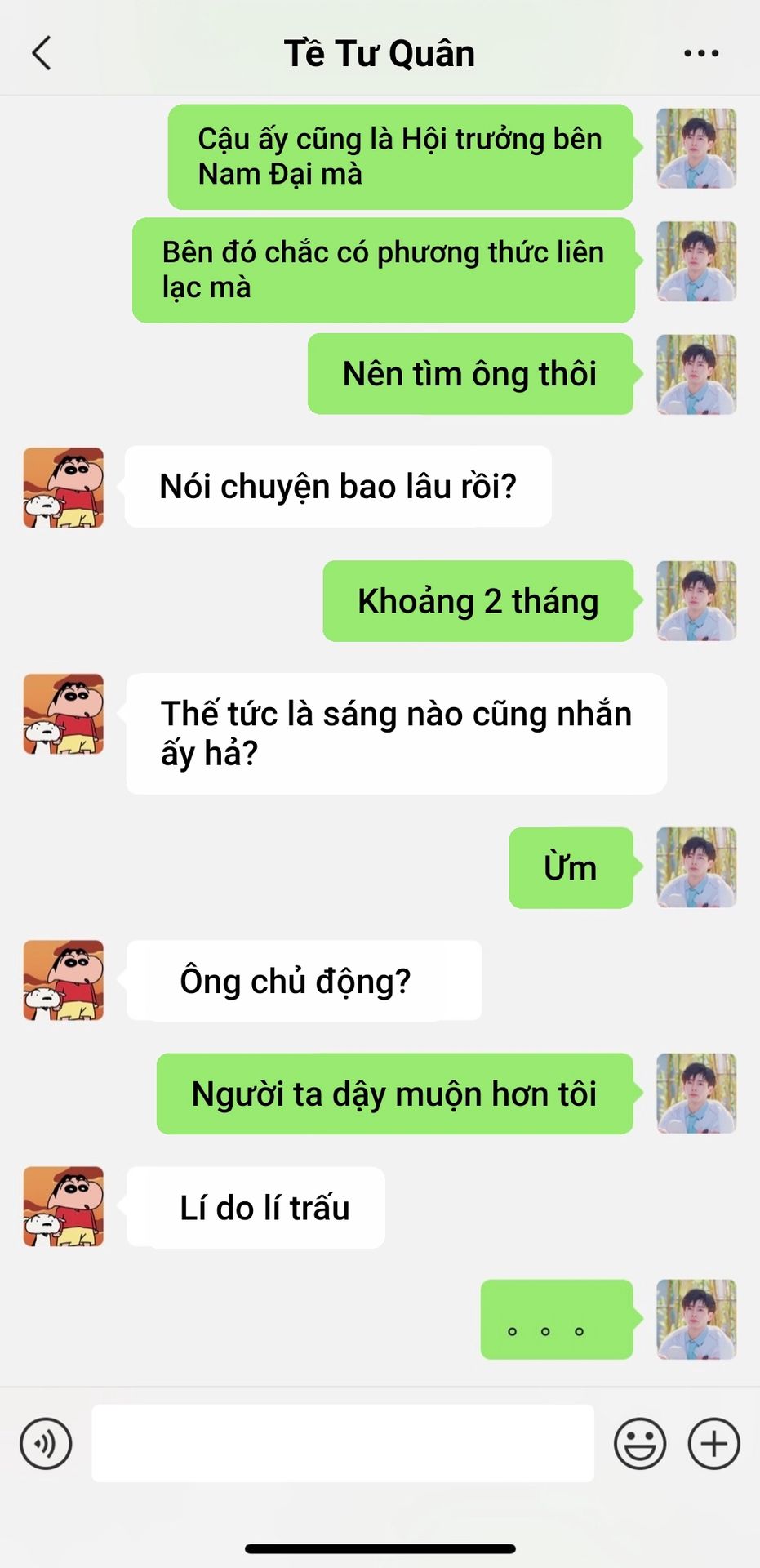760x1568 pixels.
Task: Open the three-dot chat options menu
Action: (x=700, y=54)
